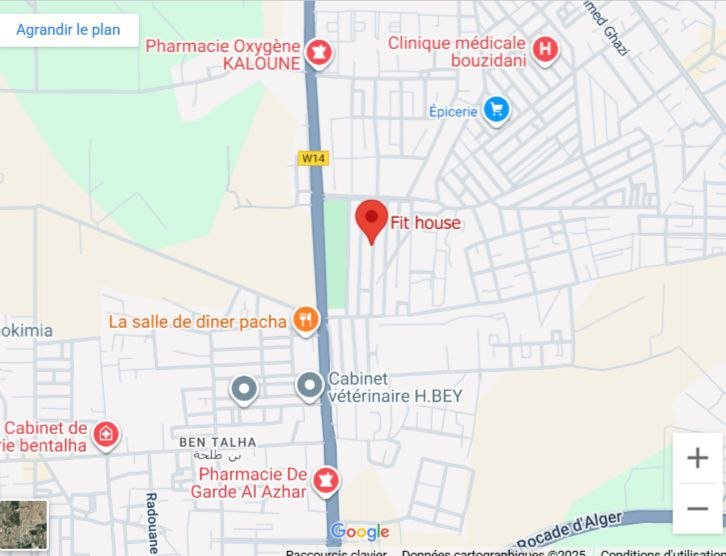Screen dimensions: 726x556
Task: Open the Agrandir le plan link
Action: click(x=68, y=29)
